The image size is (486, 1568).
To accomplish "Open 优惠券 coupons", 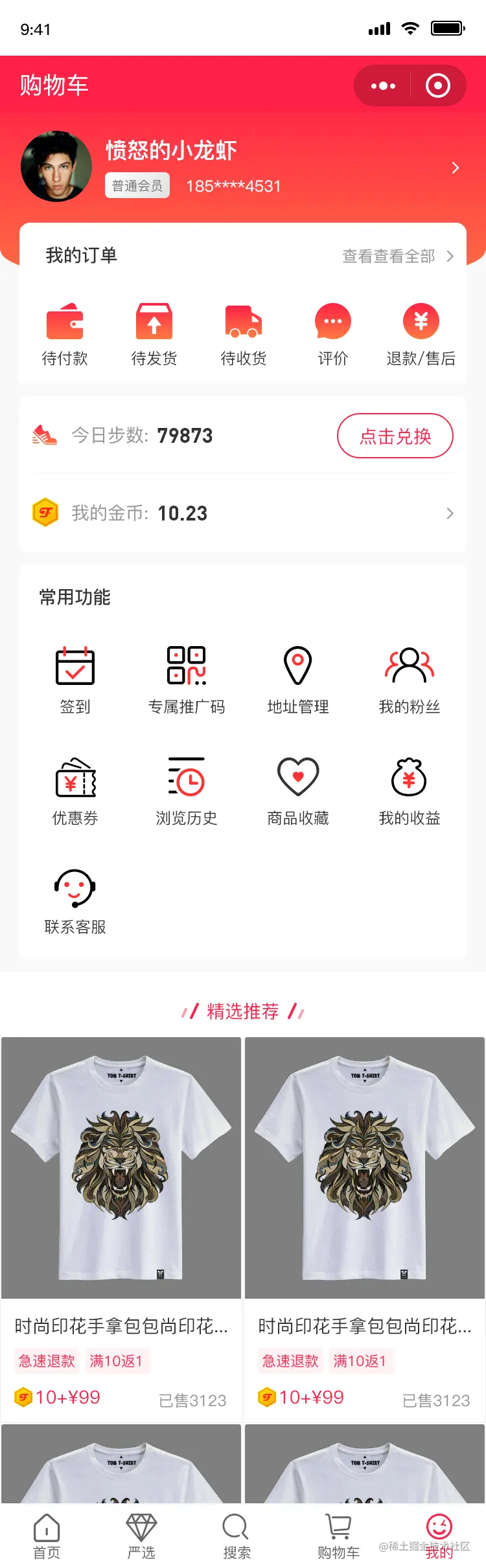I will click(75, 790).
